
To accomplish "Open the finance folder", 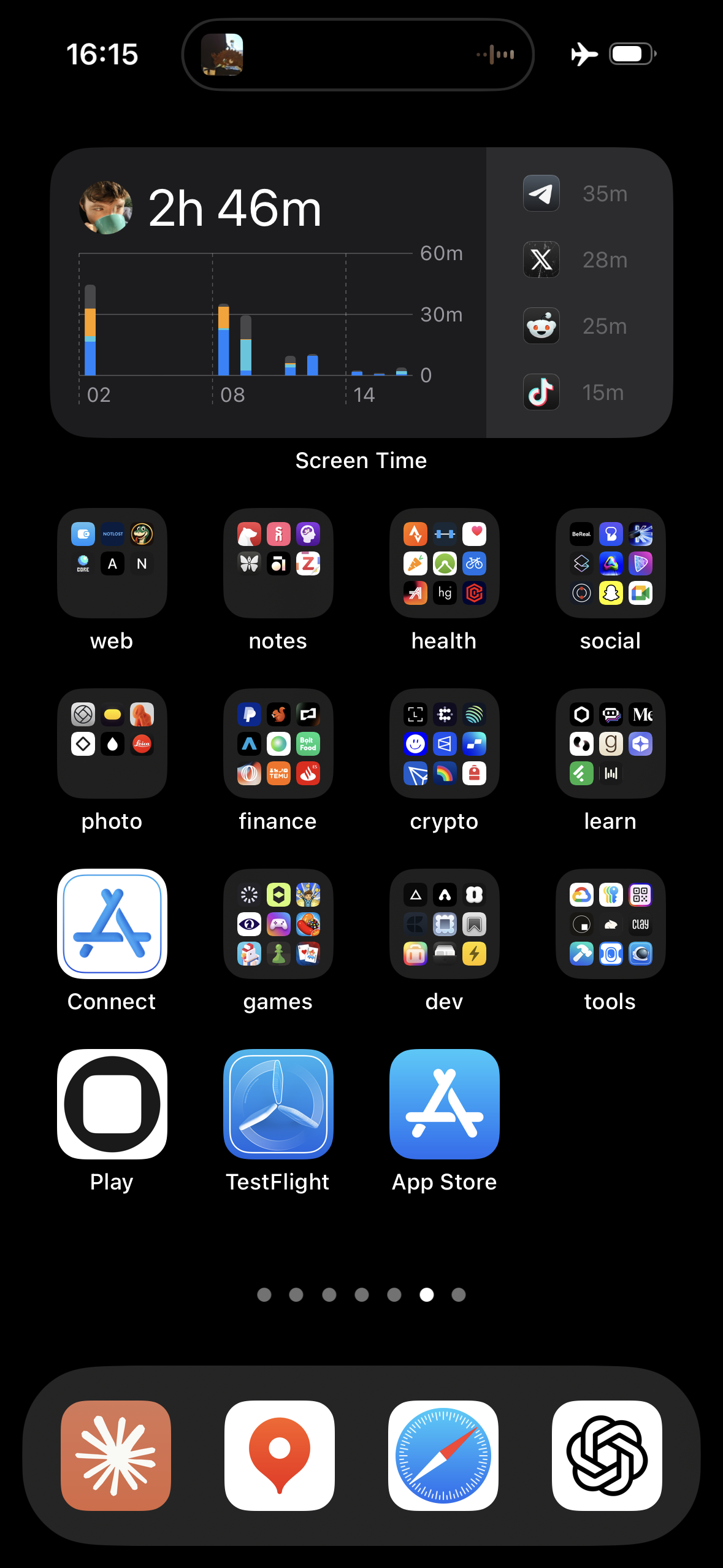I will coord(278,744).
